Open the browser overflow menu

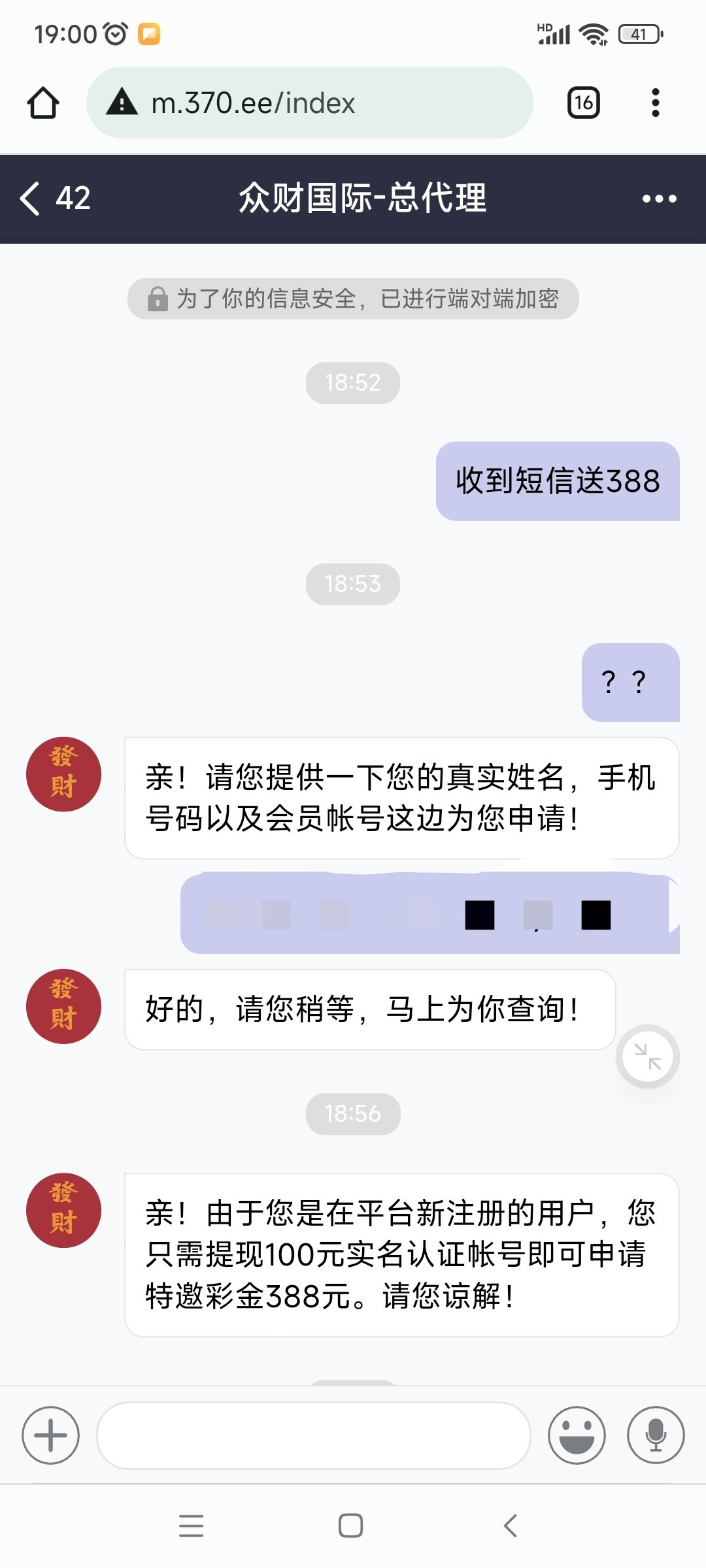[656, 103]
